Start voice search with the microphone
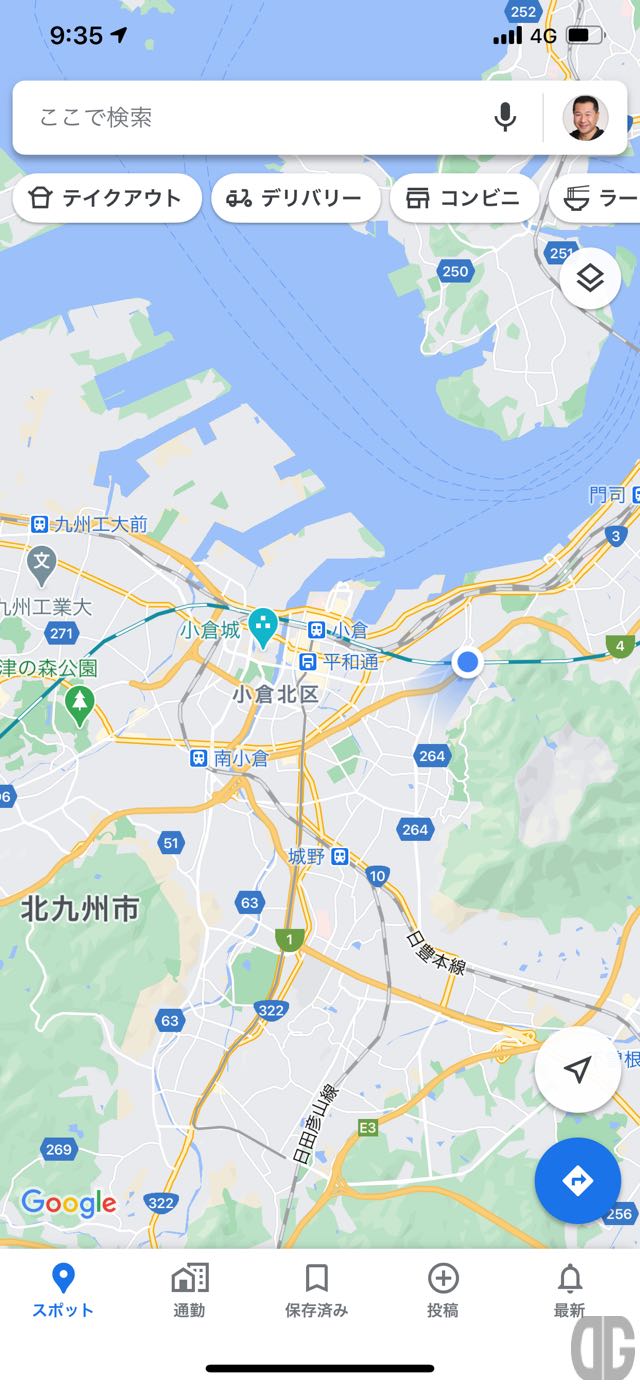This screenshot has width=640, height=1385. (505, 118)
